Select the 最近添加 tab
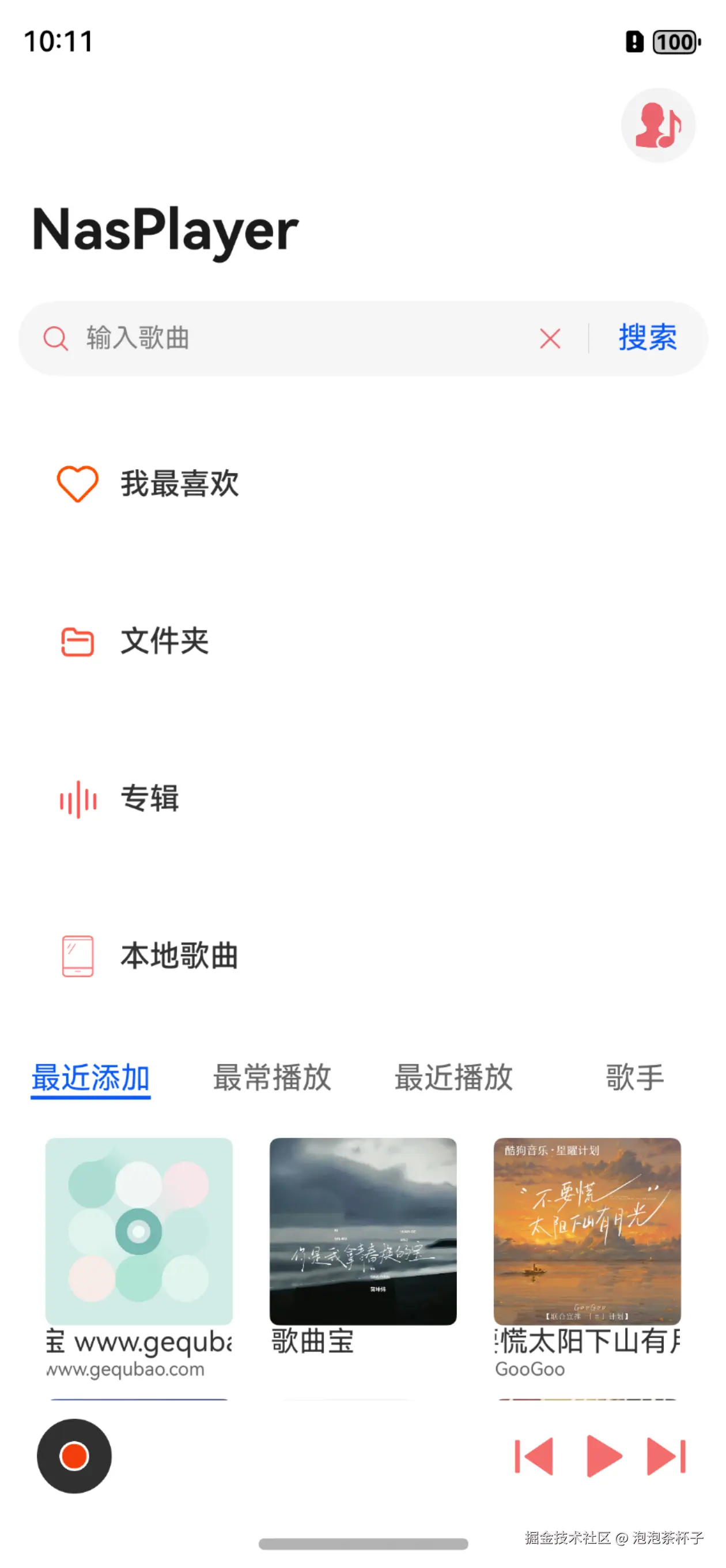The height and width of the screenshot is (1568, 726). [x=90, y=1078]
